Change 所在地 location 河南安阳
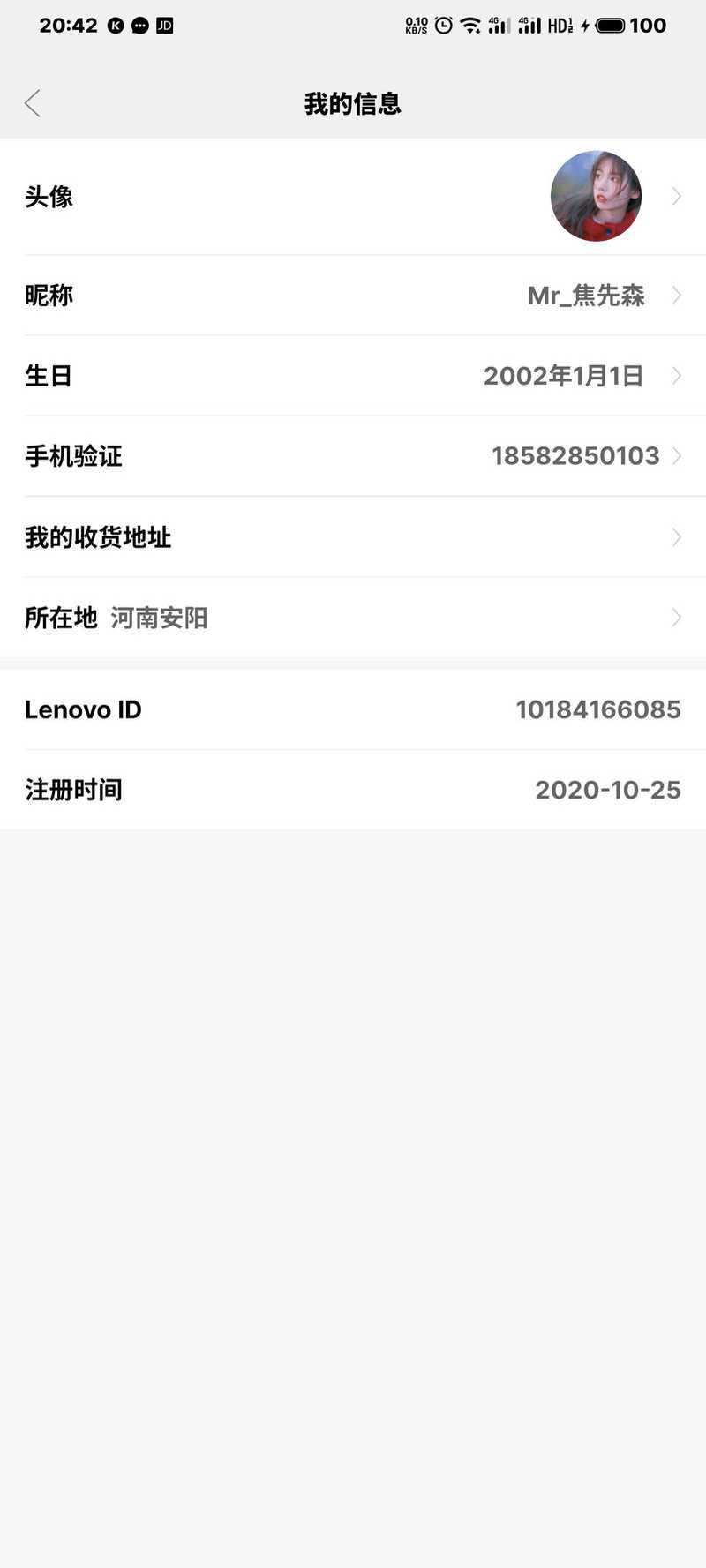 tap(353, 618)
